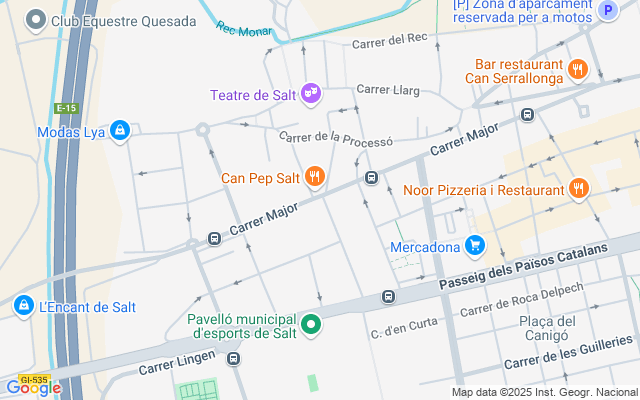This screenshot has height=400, width=640.
Task: Select Bar restaurant Can Serrallonga marker
Action: [x=578, y=70]
